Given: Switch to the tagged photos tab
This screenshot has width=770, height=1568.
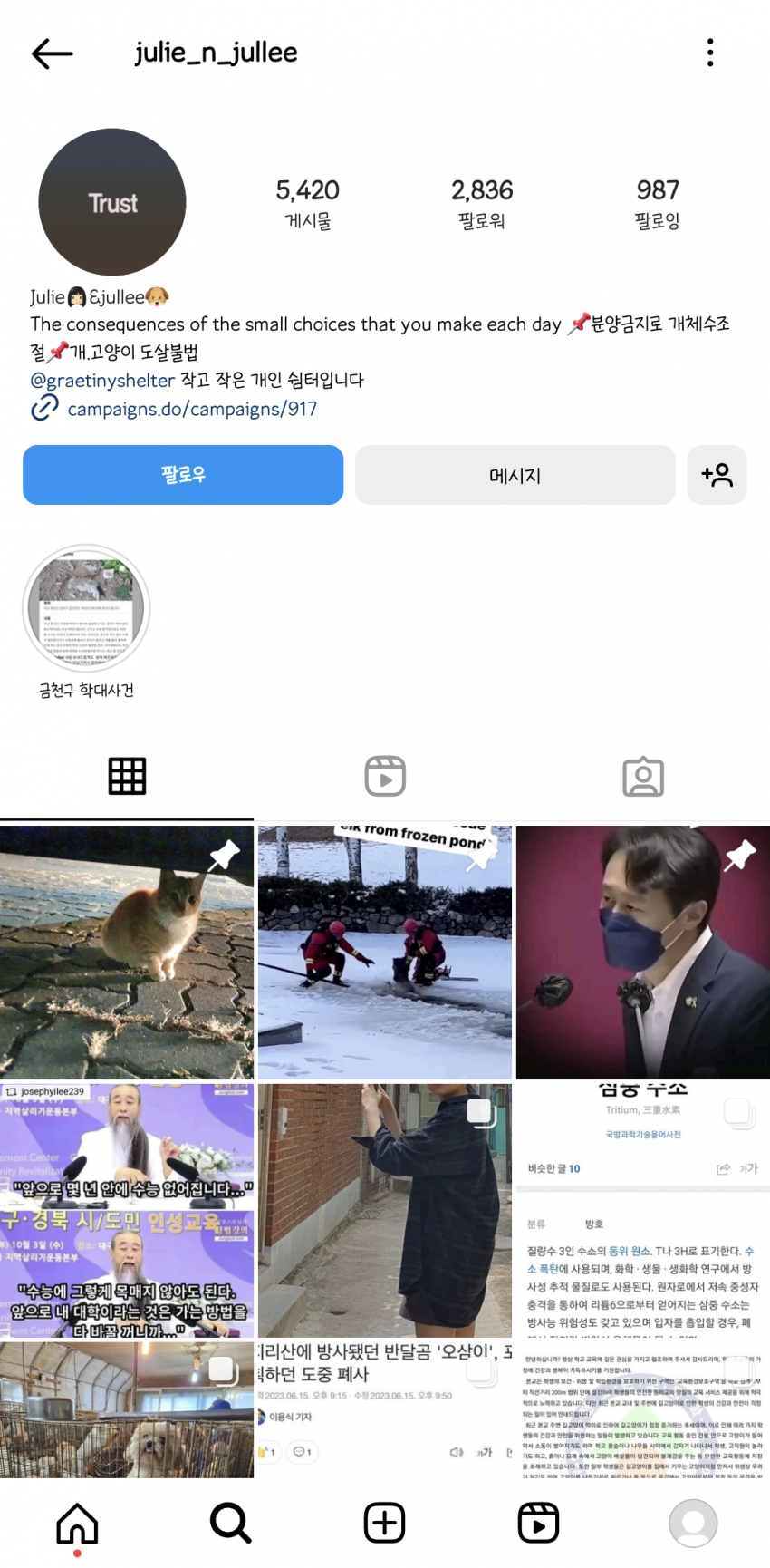Looking at the screenshot, I should [x=643, y=776].
